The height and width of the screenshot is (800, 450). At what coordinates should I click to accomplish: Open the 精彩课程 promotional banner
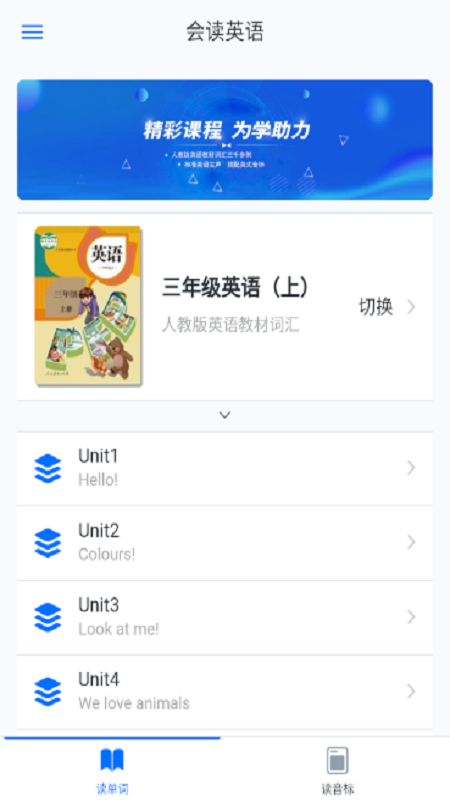(225, 139)
